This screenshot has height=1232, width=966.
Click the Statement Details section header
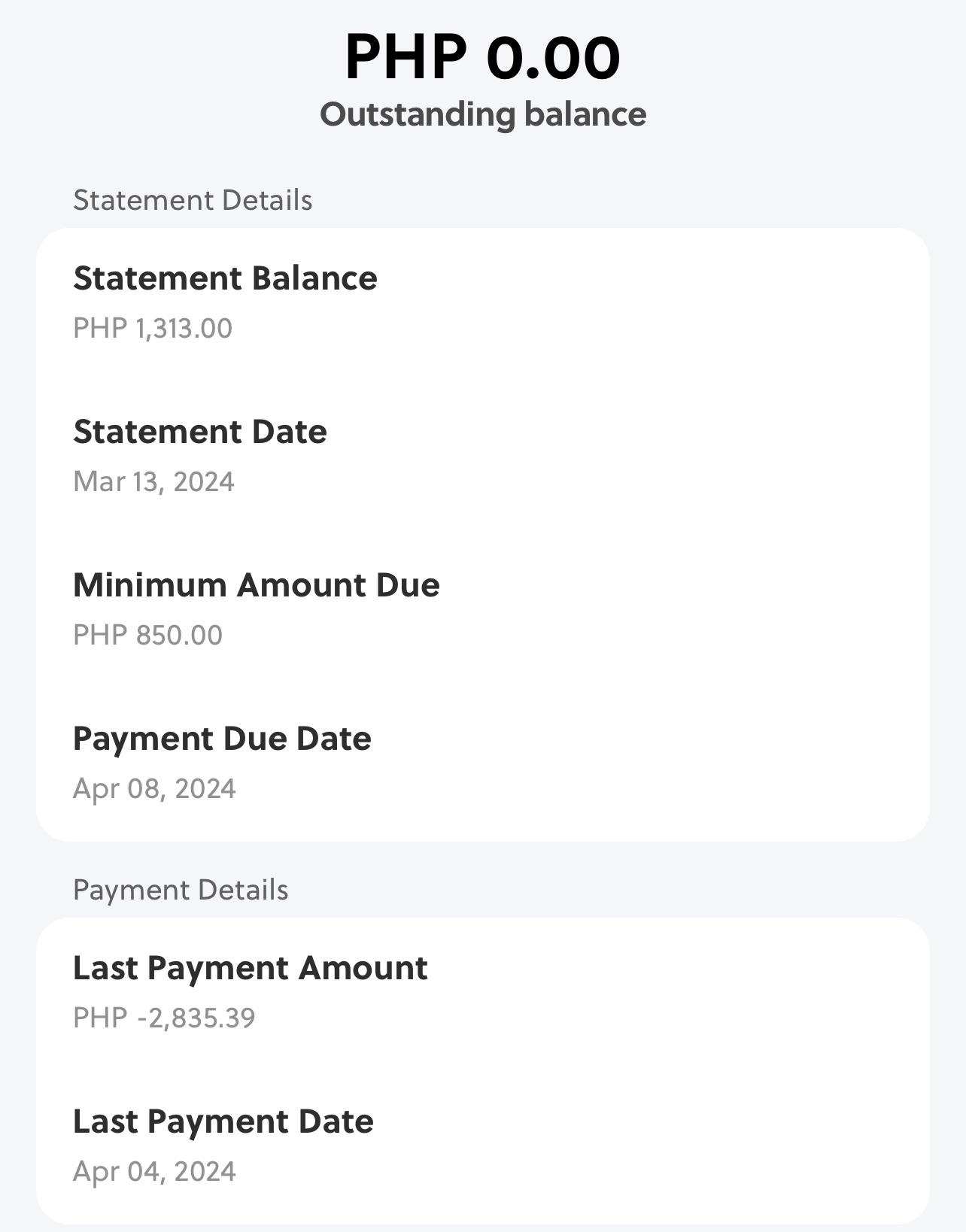click(193, 199)
